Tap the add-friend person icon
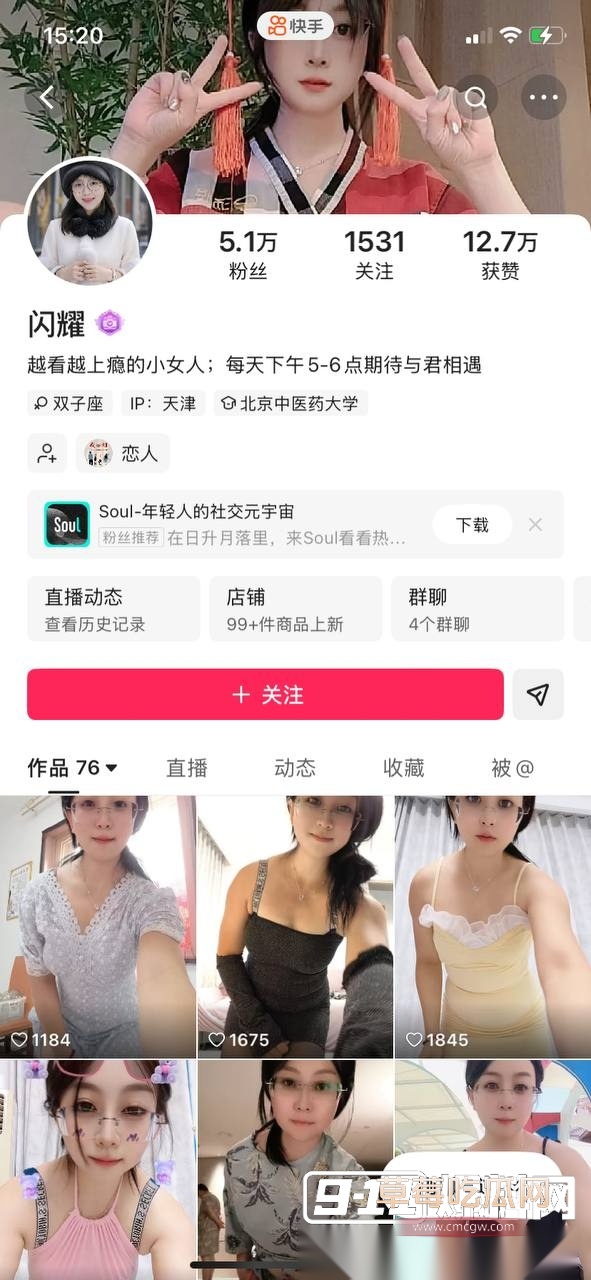 47,453
